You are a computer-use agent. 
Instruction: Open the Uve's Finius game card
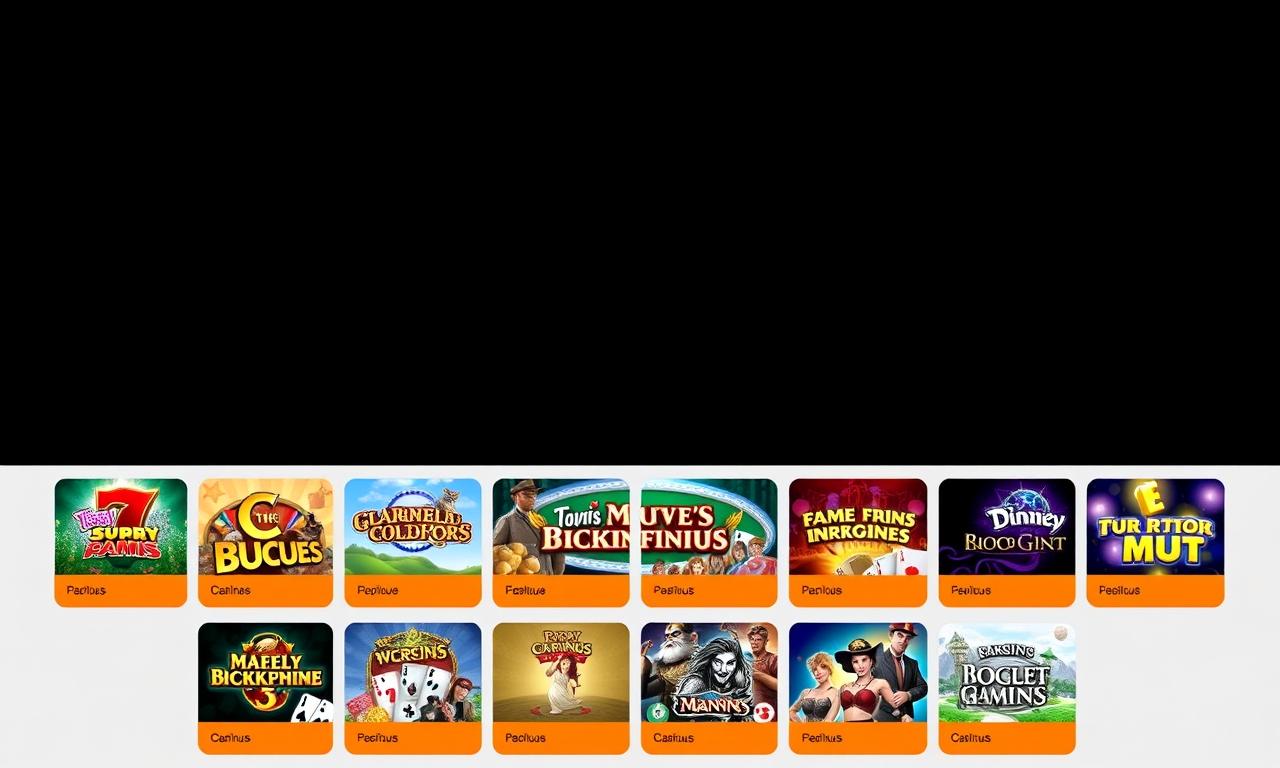708,528
